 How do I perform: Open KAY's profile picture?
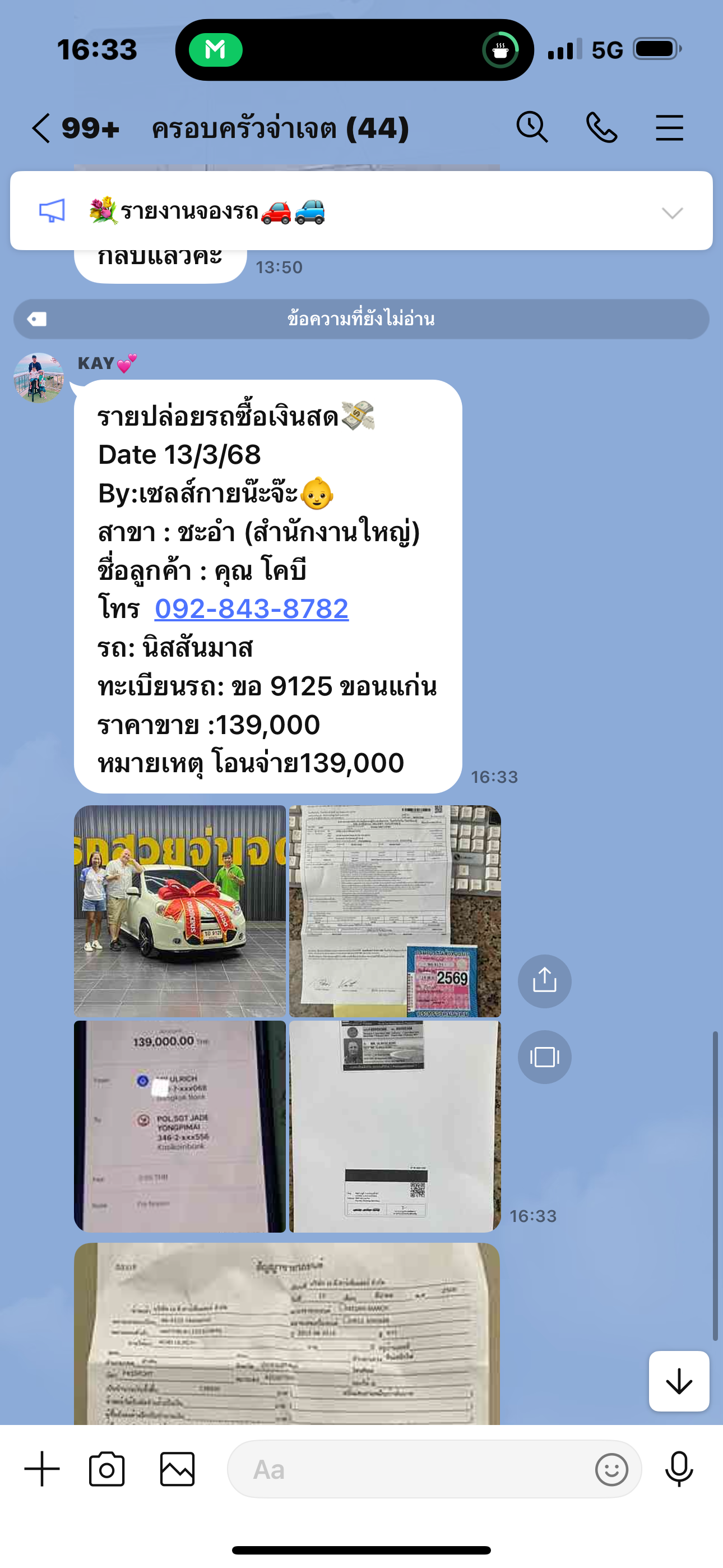(39, 378)
